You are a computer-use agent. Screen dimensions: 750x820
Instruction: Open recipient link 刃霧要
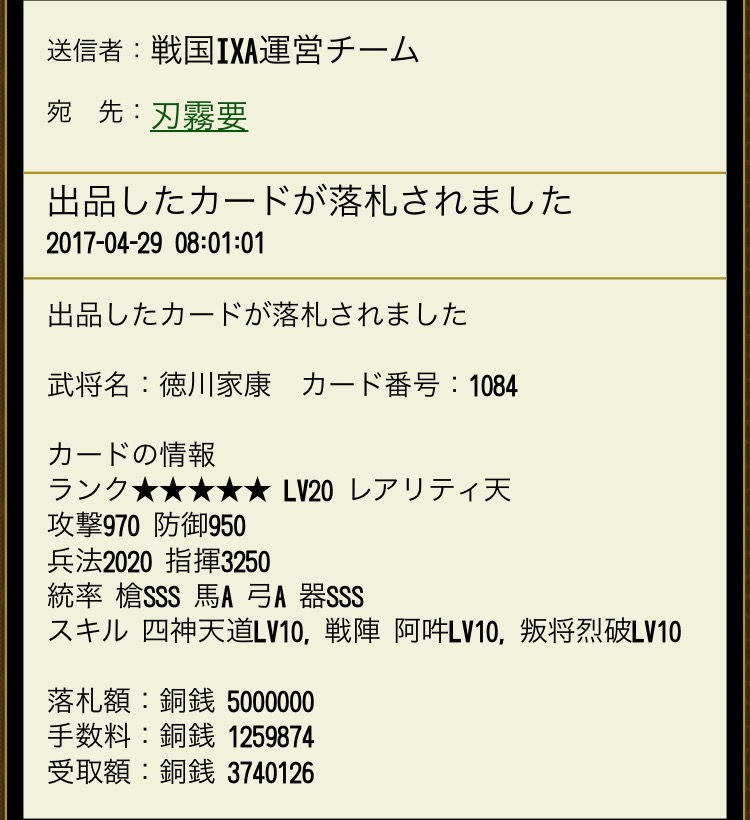point(199,116)
